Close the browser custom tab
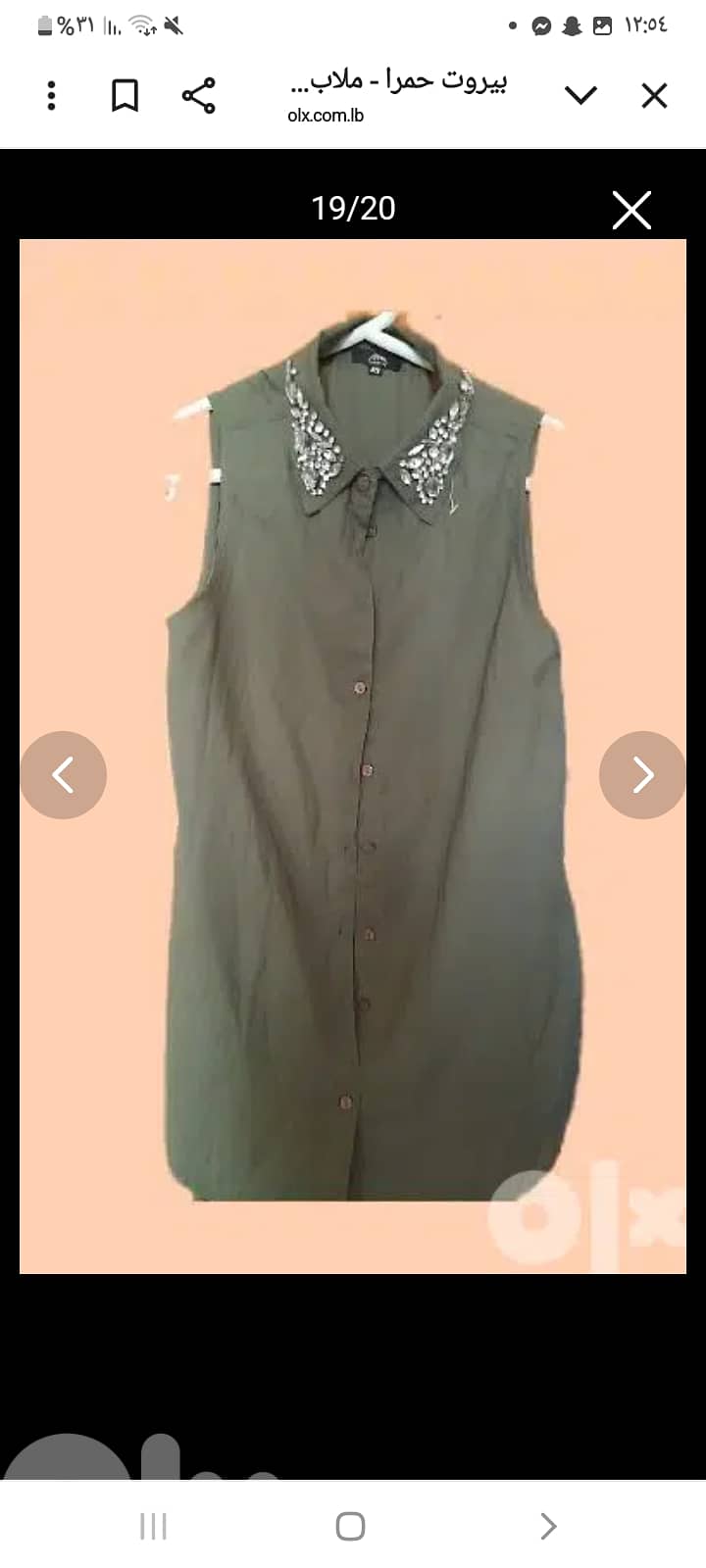 [x=653, y=95]
